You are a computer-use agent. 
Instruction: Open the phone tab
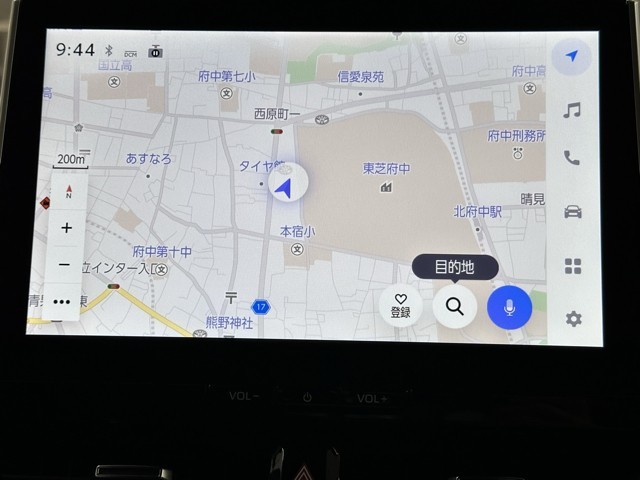[571, 158]
